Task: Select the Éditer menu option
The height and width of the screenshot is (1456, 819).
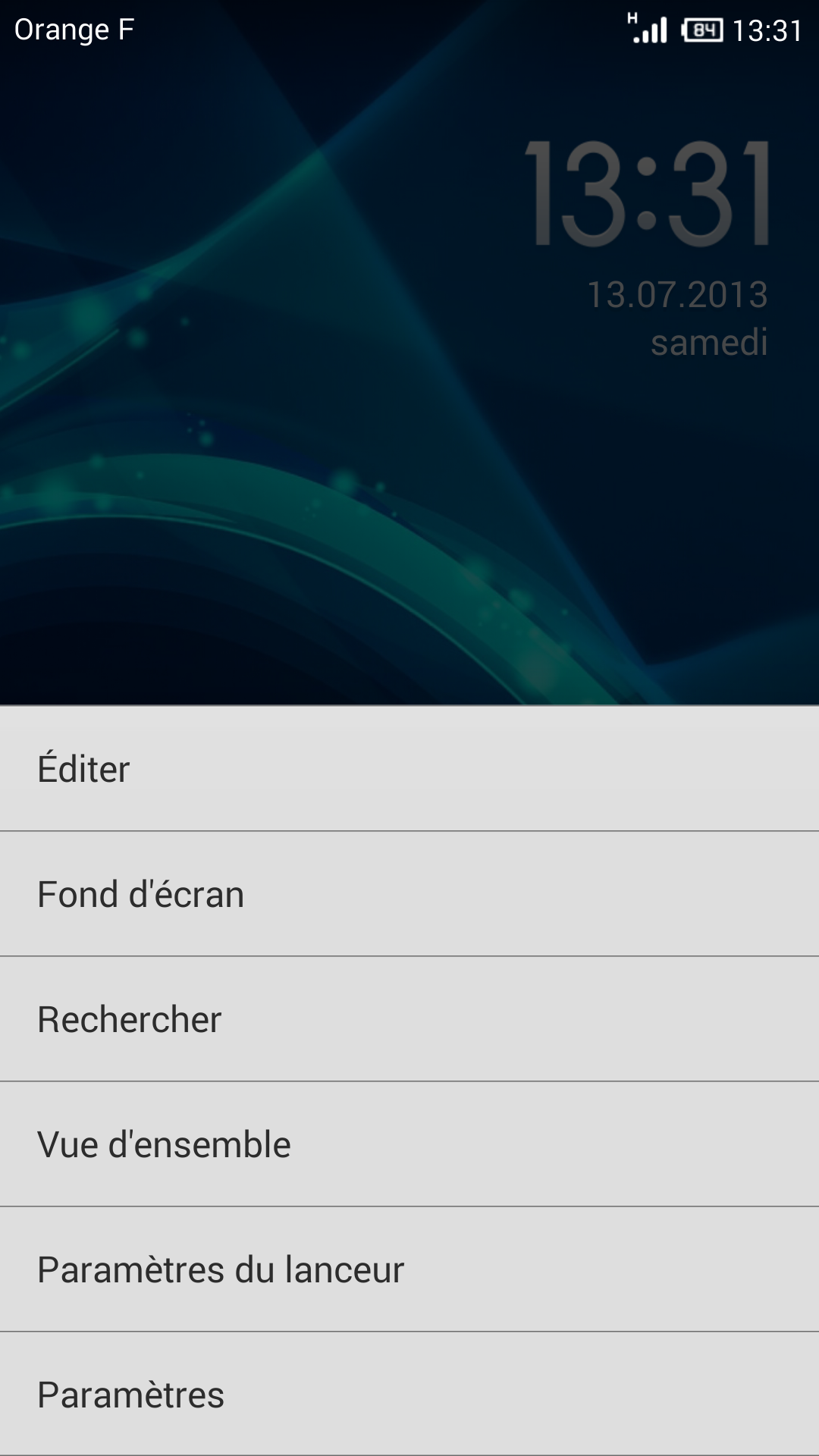Action: (x=409, y=769)
